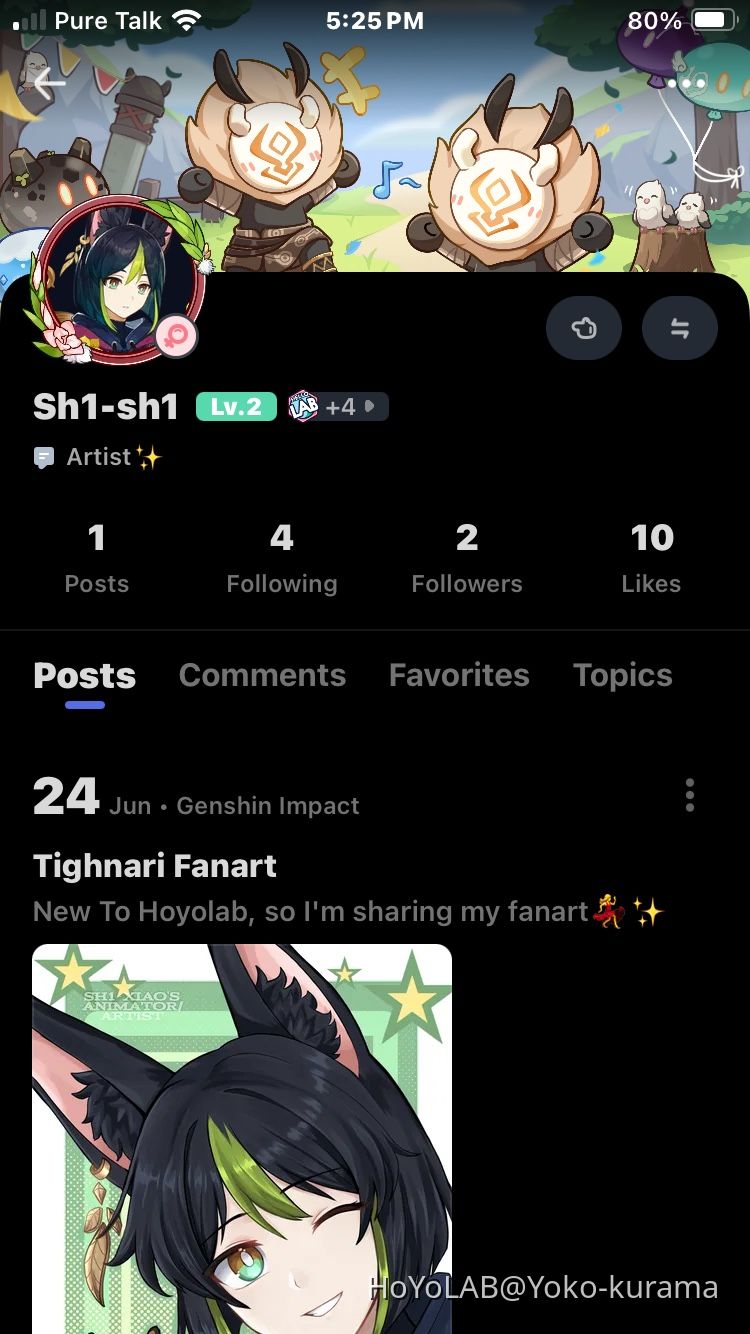View the Followers list

467,558
